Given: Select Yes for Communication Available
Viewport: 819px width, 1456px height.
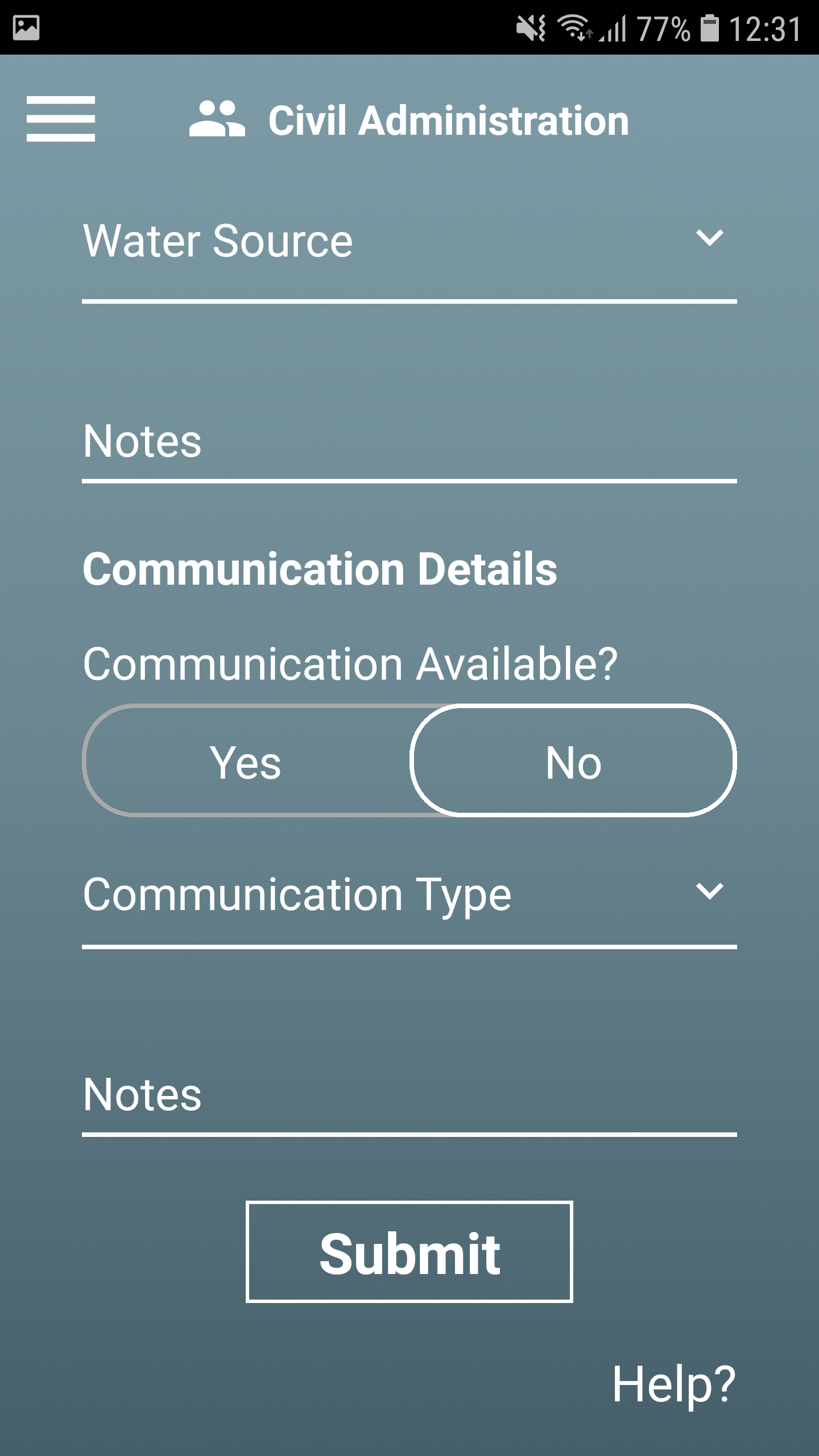Looking at the screenshot, I should pos(246,761).
